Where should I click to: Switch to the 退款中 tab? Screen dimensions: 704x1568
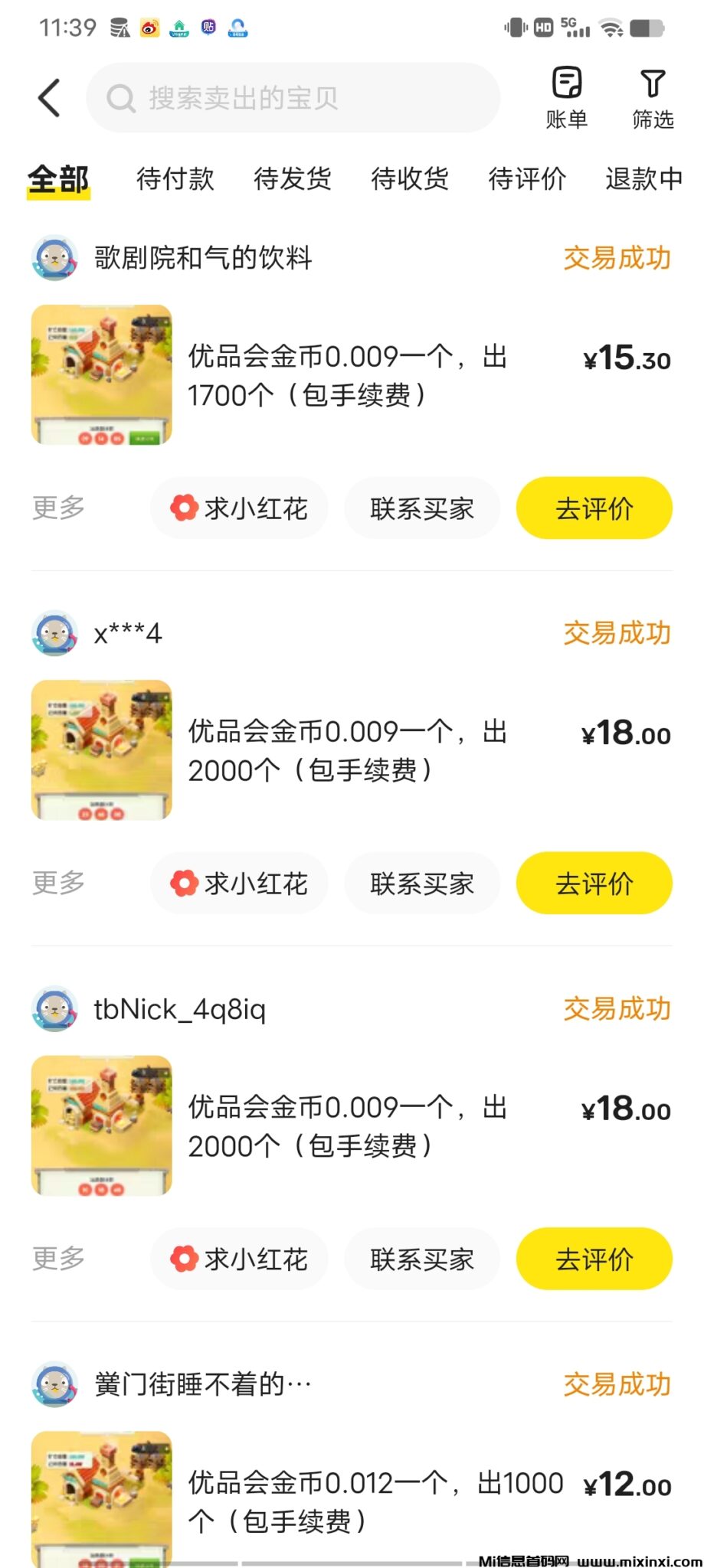click(x=643, y=179)
